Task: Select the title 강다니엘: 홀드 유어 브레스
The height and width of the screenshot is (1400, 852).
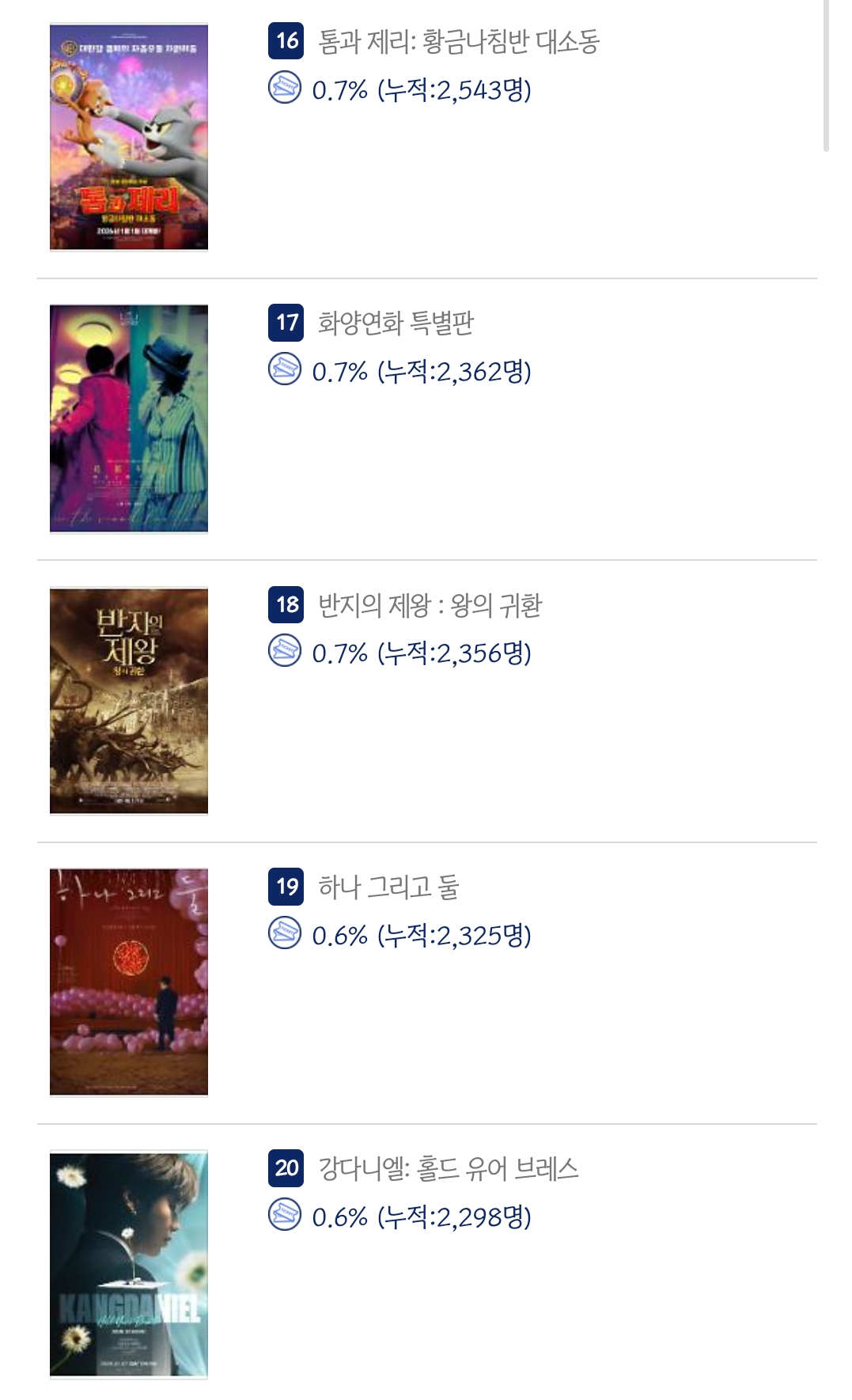Action: pyautogui.click(x=448, y=1168)
